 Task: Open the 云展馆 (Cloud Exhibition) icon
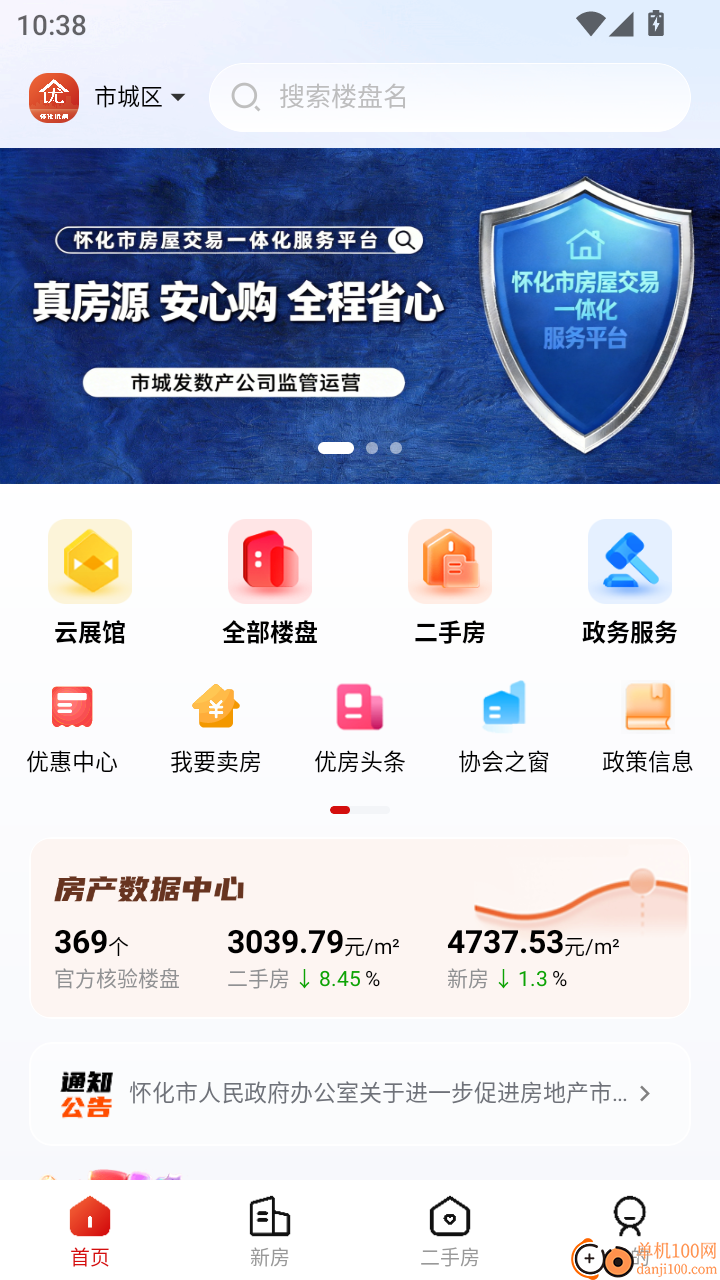[90, 561]
